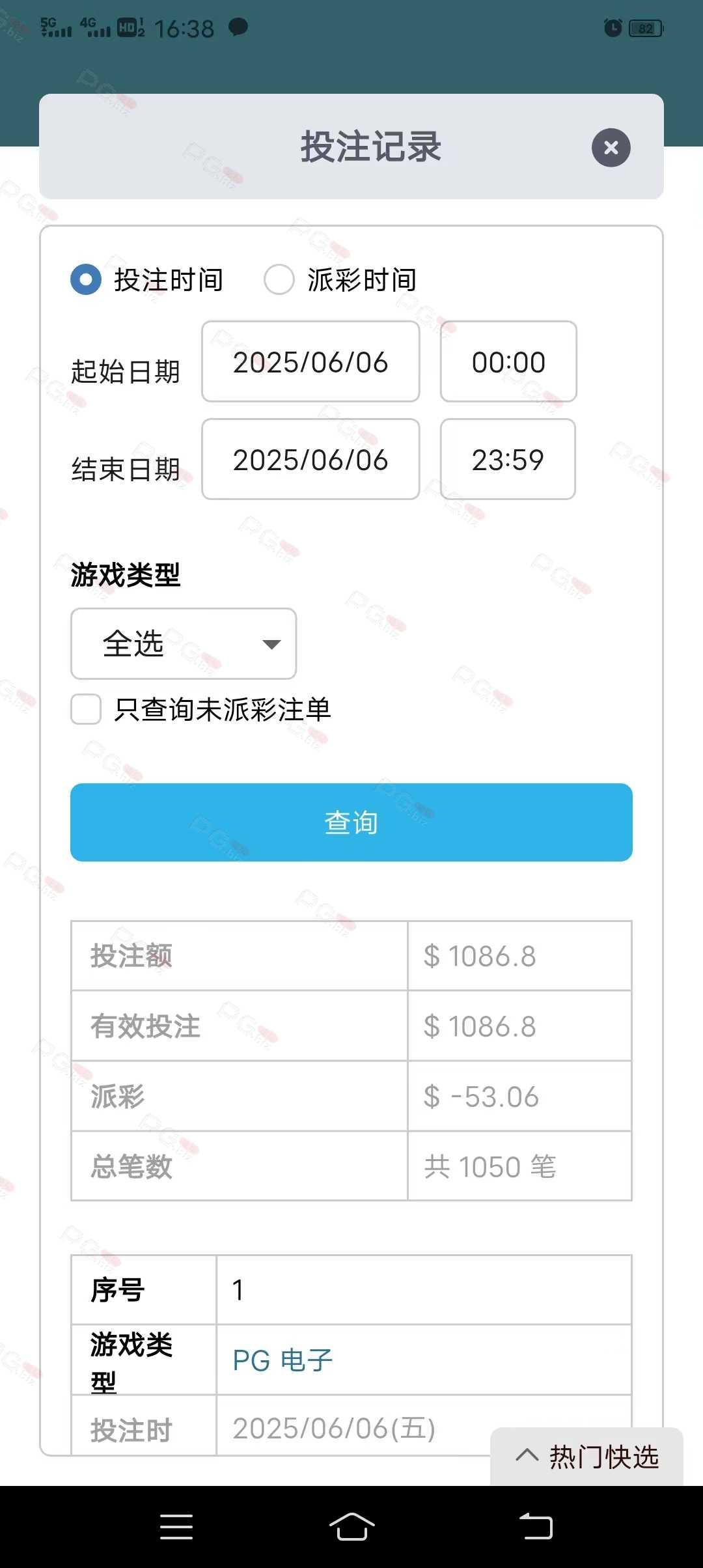Expand the 游戏类型 全选 dropdown

click(x=184, y=644)
